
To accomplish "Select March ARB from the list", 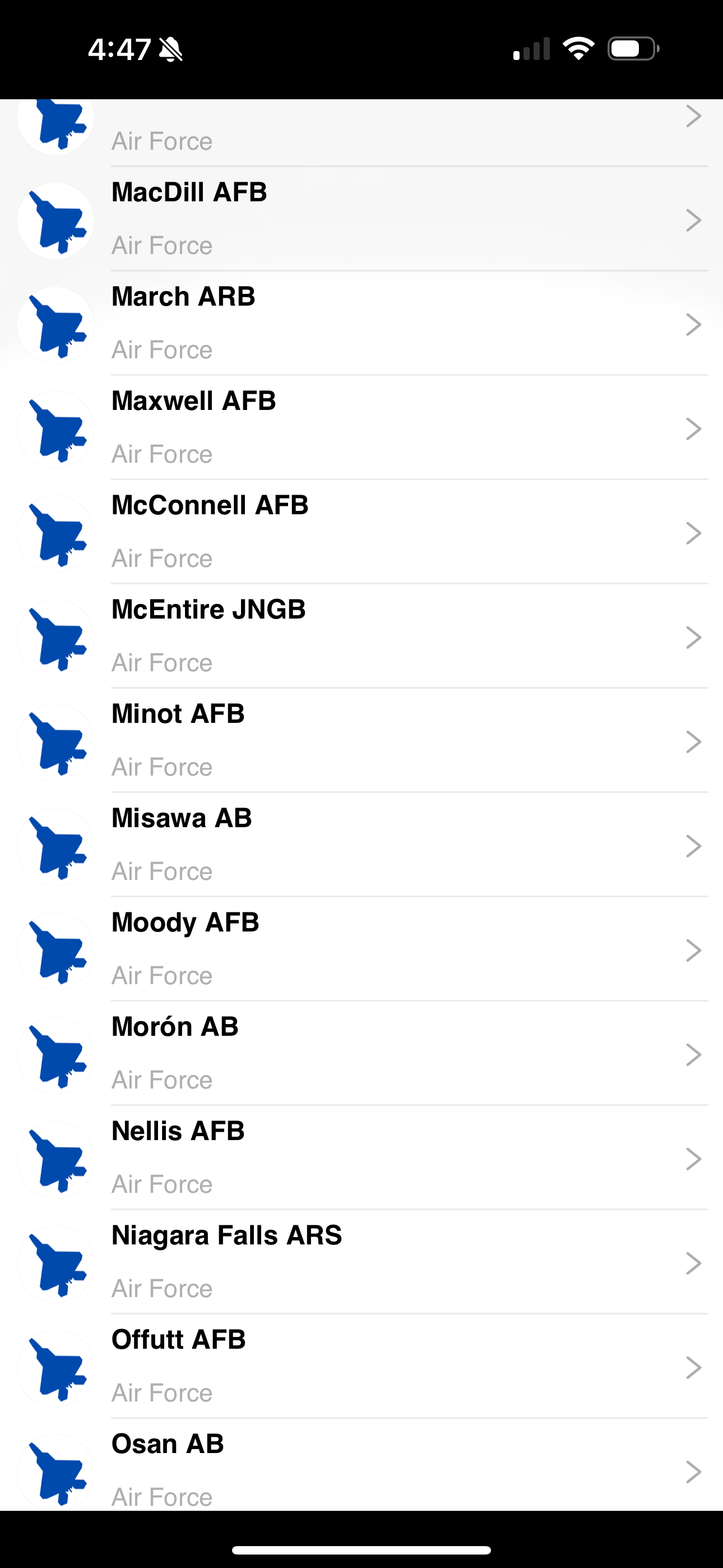I will [x=361, y=324].
